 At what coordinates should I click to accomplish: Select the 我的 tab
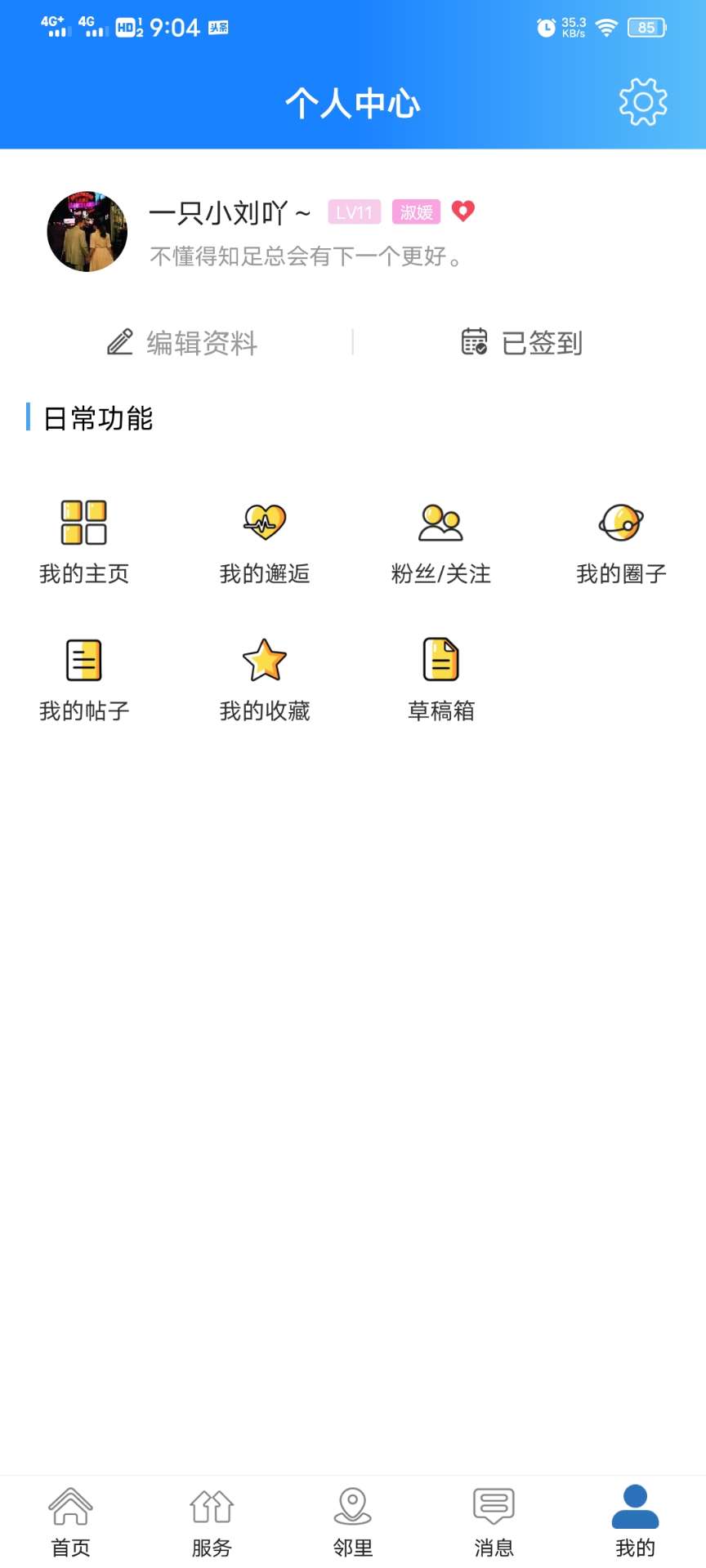635,1522
